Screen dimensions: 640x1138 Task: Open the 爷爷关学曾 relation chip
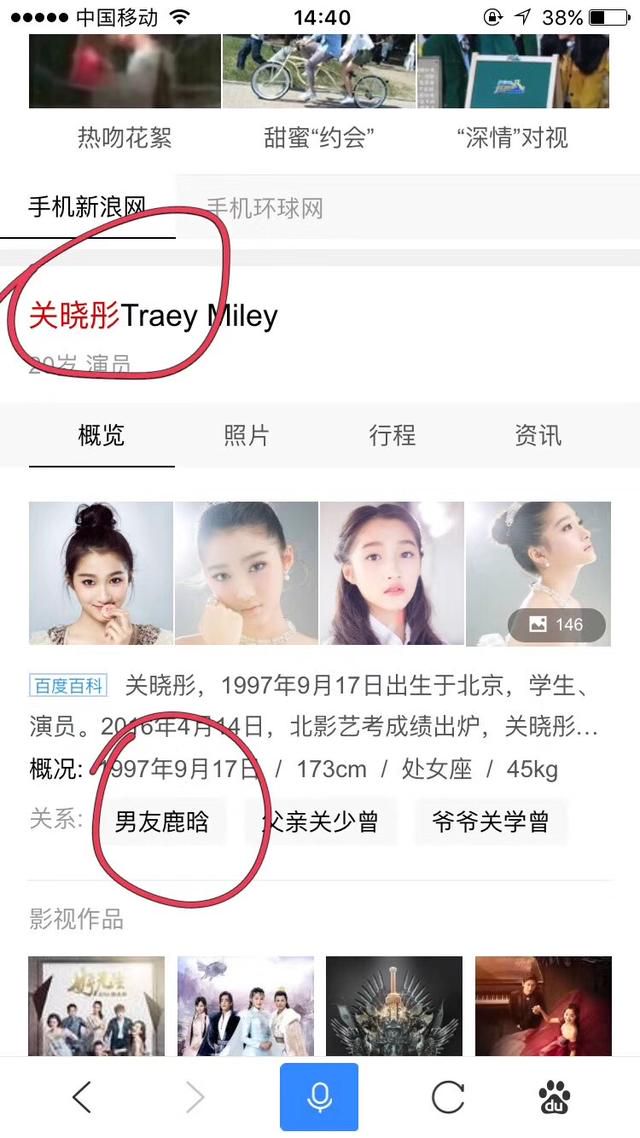tap(491, 822)
